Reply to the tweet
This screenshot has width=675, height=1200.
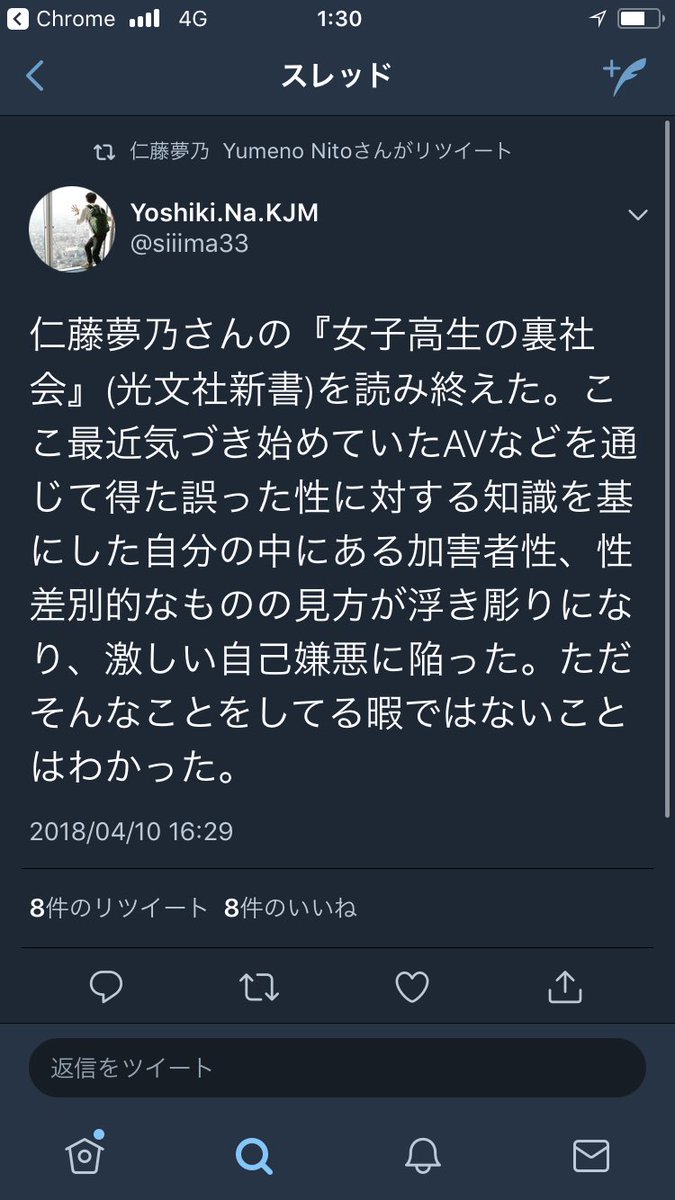tap(106, 987)
